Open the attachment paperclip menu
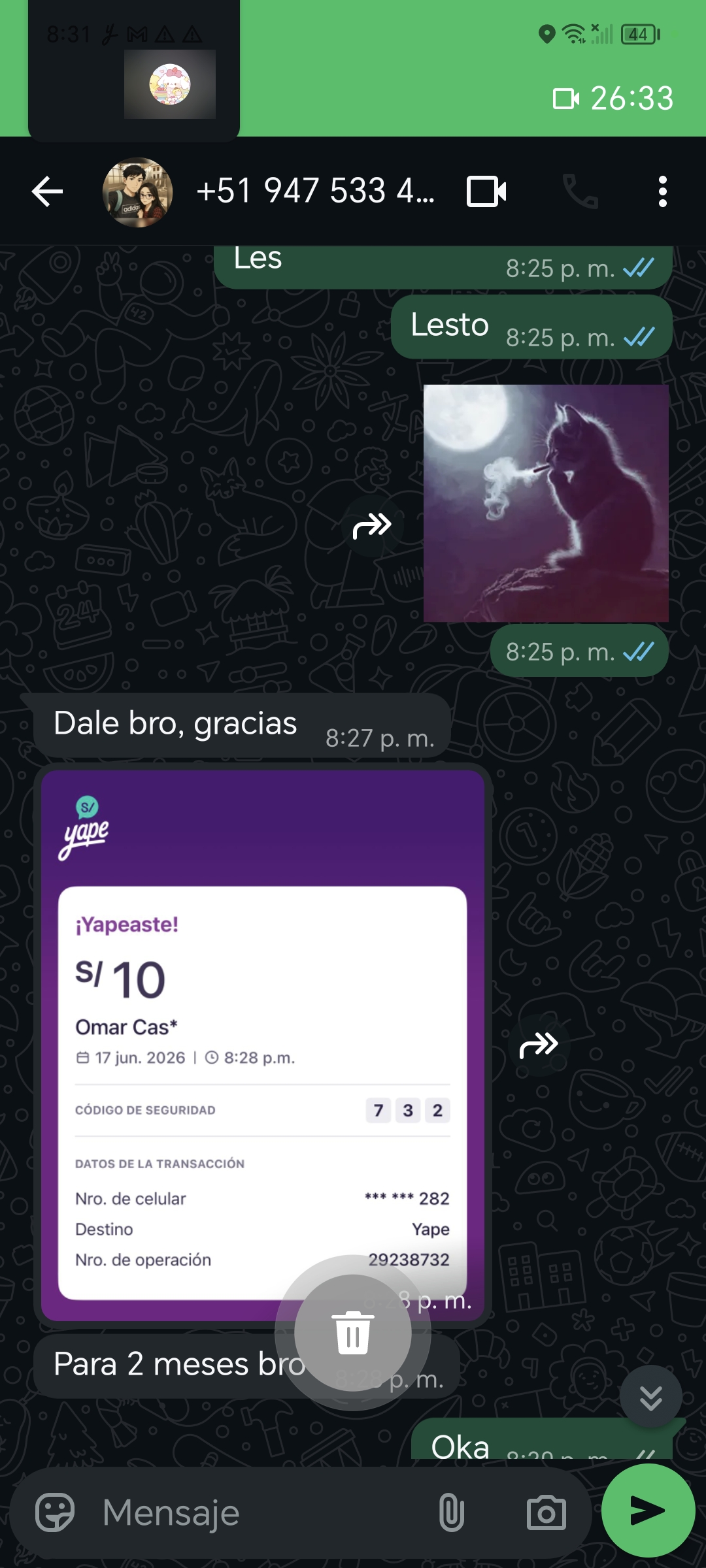 tap(452, 1512)
